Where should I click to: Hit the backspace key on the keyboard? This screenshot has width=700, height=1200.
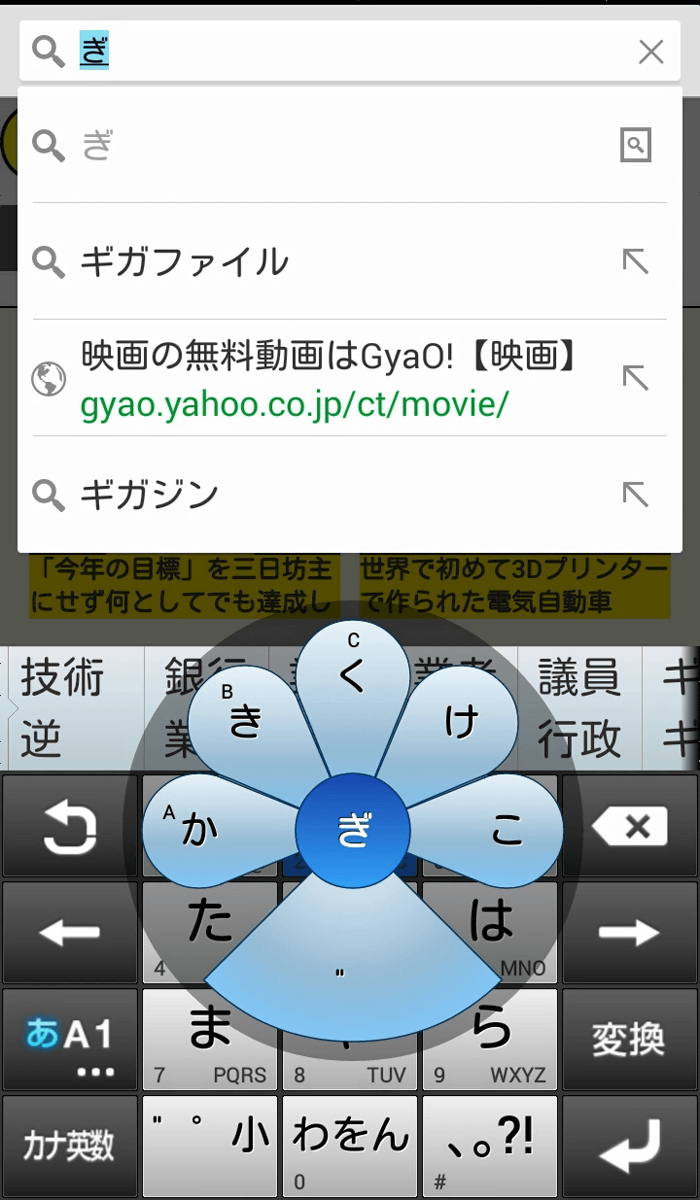coord(629,827)
